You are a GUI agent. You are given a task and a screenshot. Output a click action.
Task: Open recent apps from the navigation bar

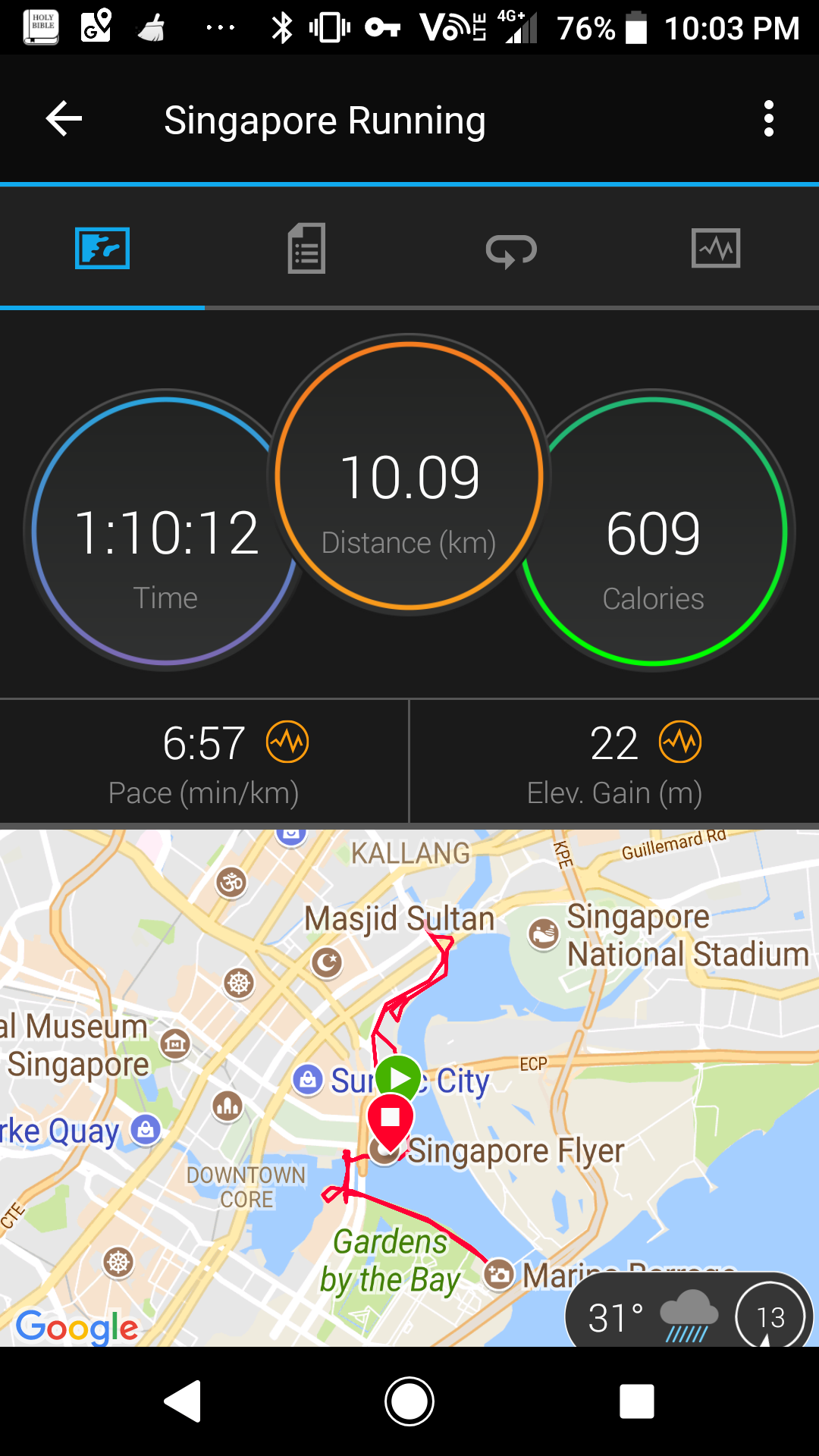point(637,1401)
